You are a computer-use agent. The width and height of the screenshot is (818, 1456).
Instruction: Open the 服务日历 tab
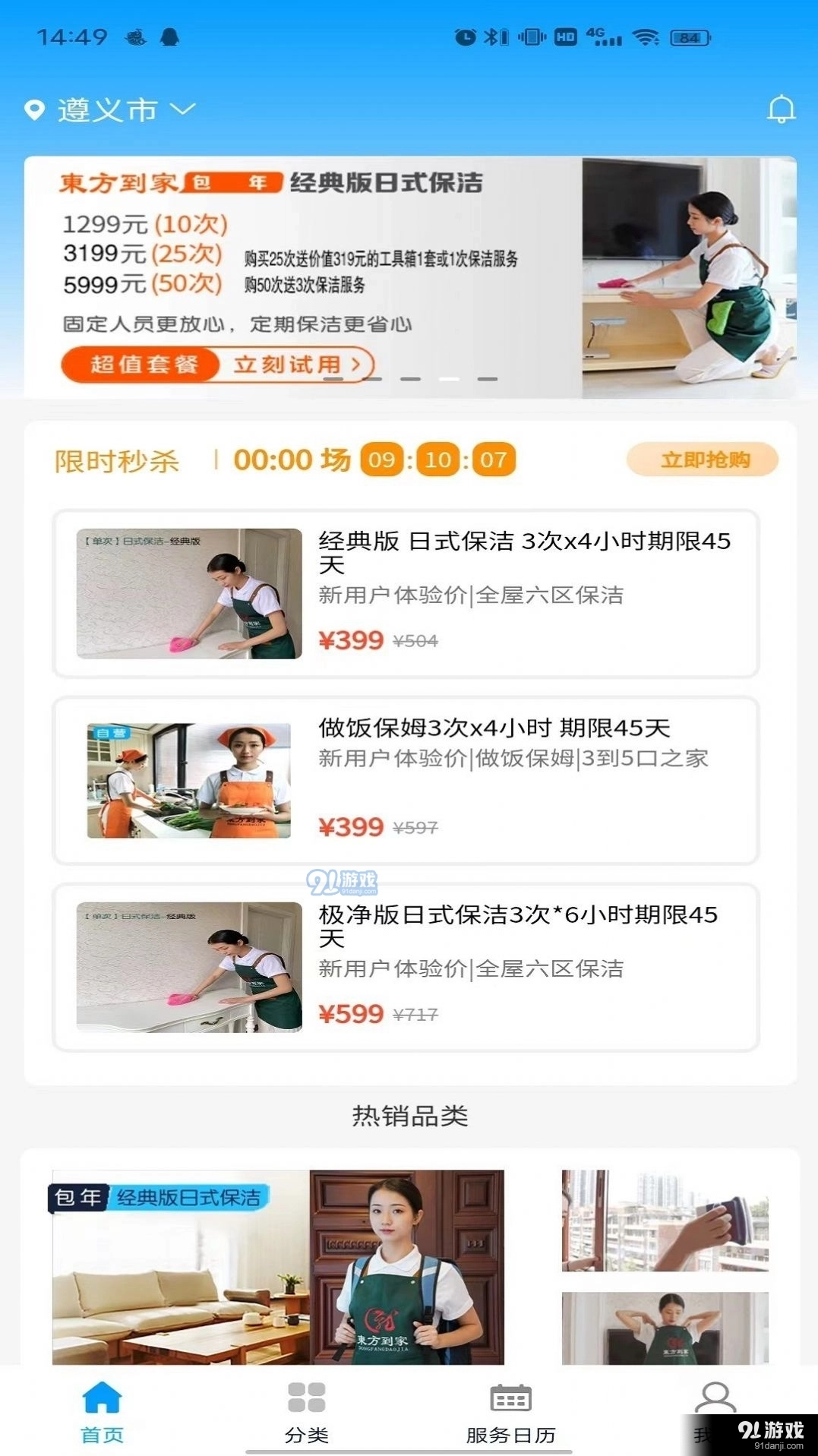tap(510, 1412)
